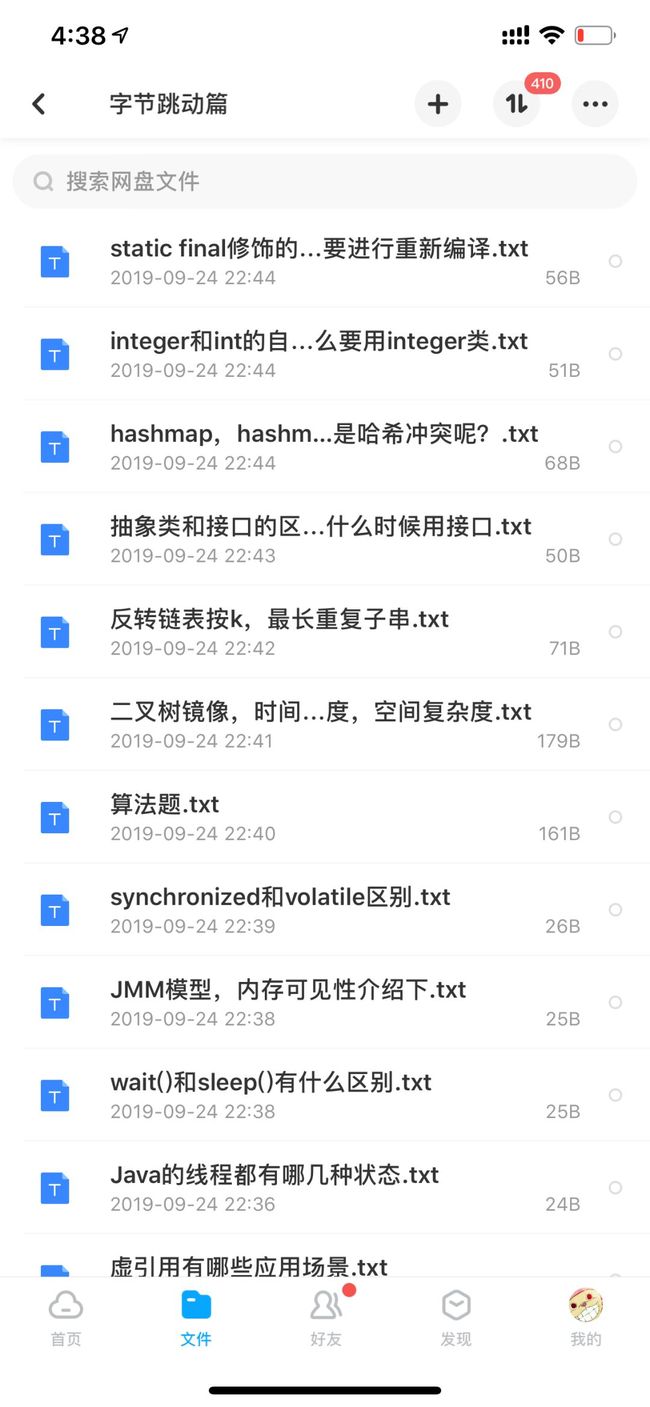The image size is (650, 1407).
Task: Go back from the 字节跳动篇 folder
Action: pos(39,103)
